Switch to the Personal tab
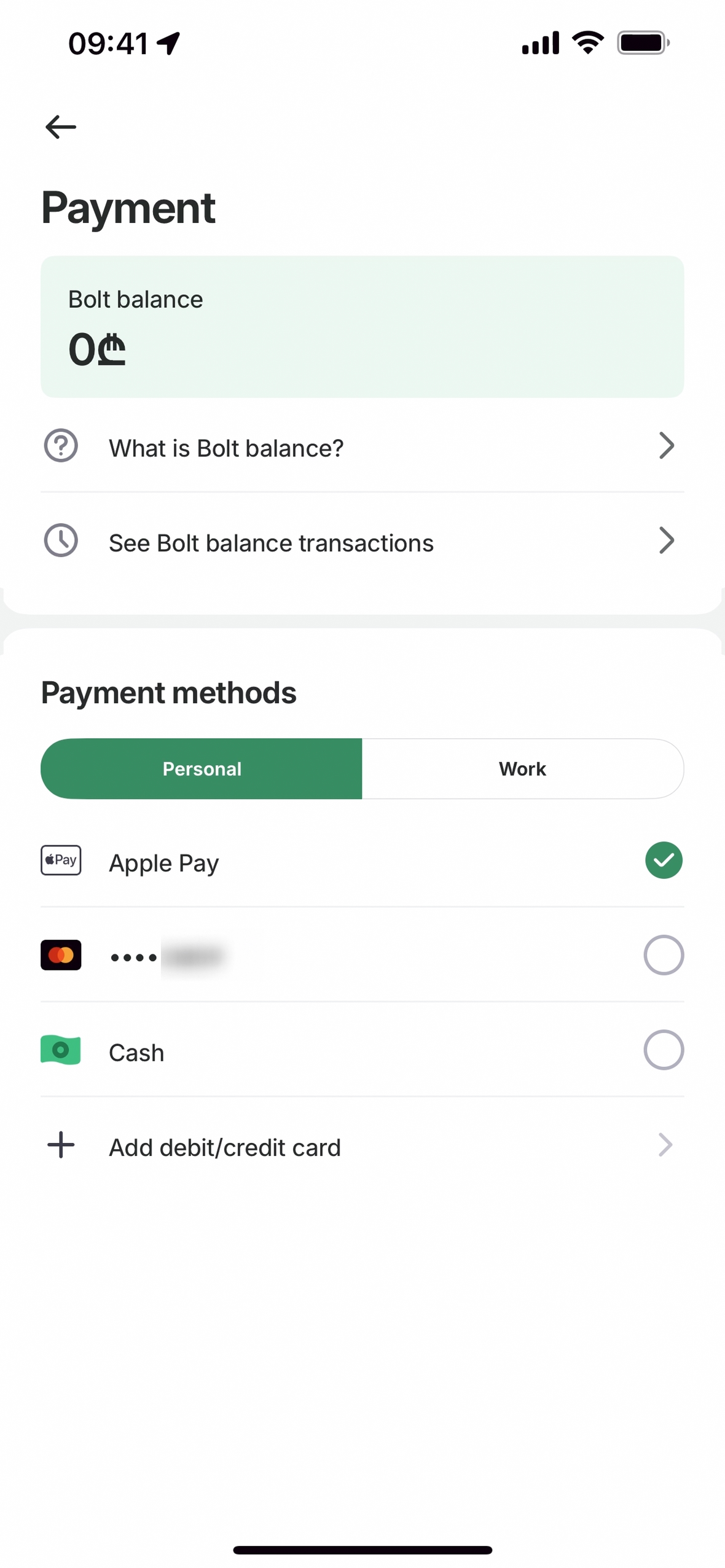 click(202, 768)
